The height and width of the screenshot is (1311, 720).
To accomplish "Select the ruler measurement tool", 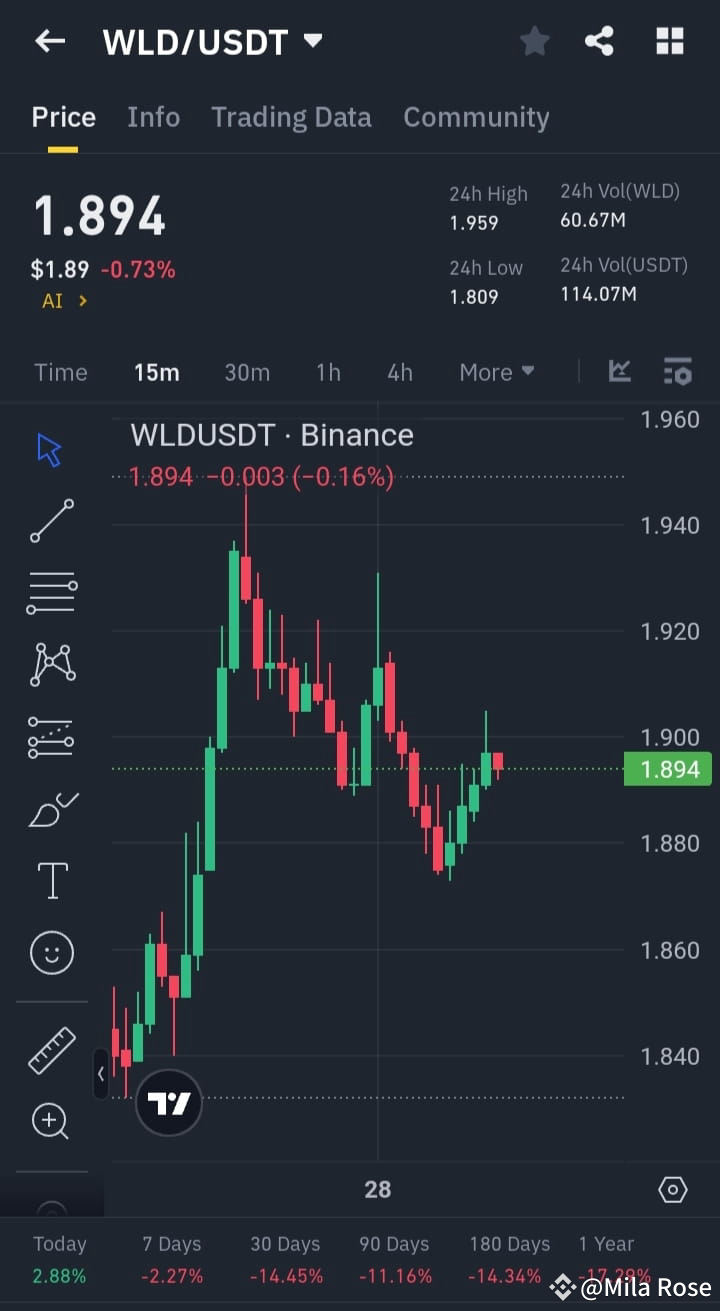I will [51, 1050].
